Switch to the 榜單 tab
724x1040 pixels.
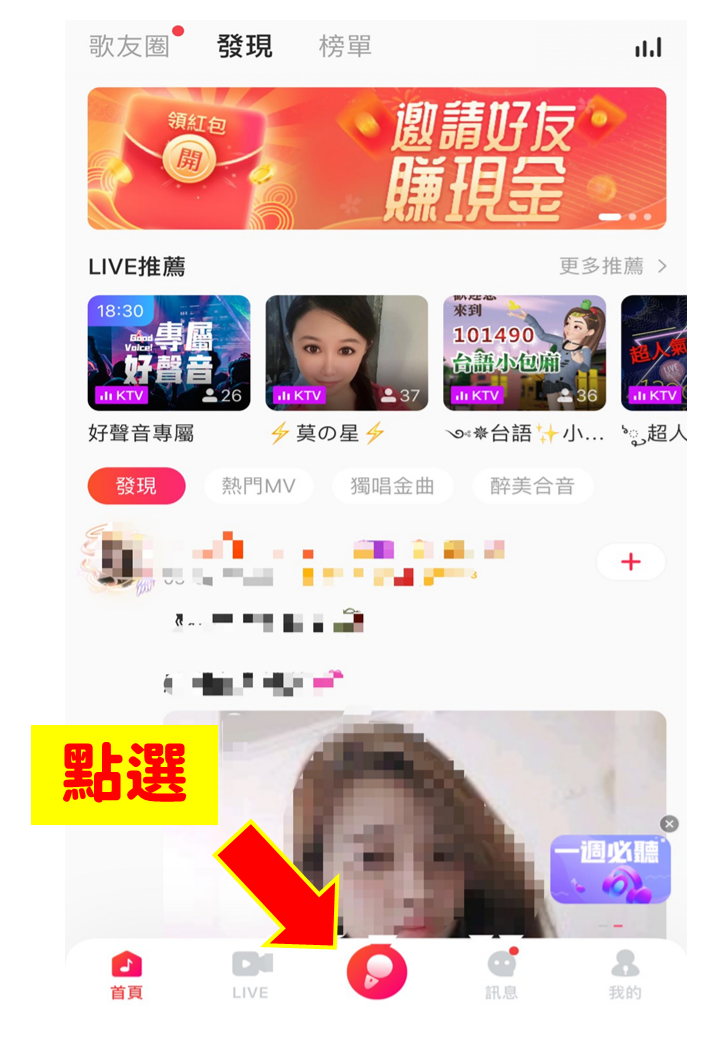[345, 47]
